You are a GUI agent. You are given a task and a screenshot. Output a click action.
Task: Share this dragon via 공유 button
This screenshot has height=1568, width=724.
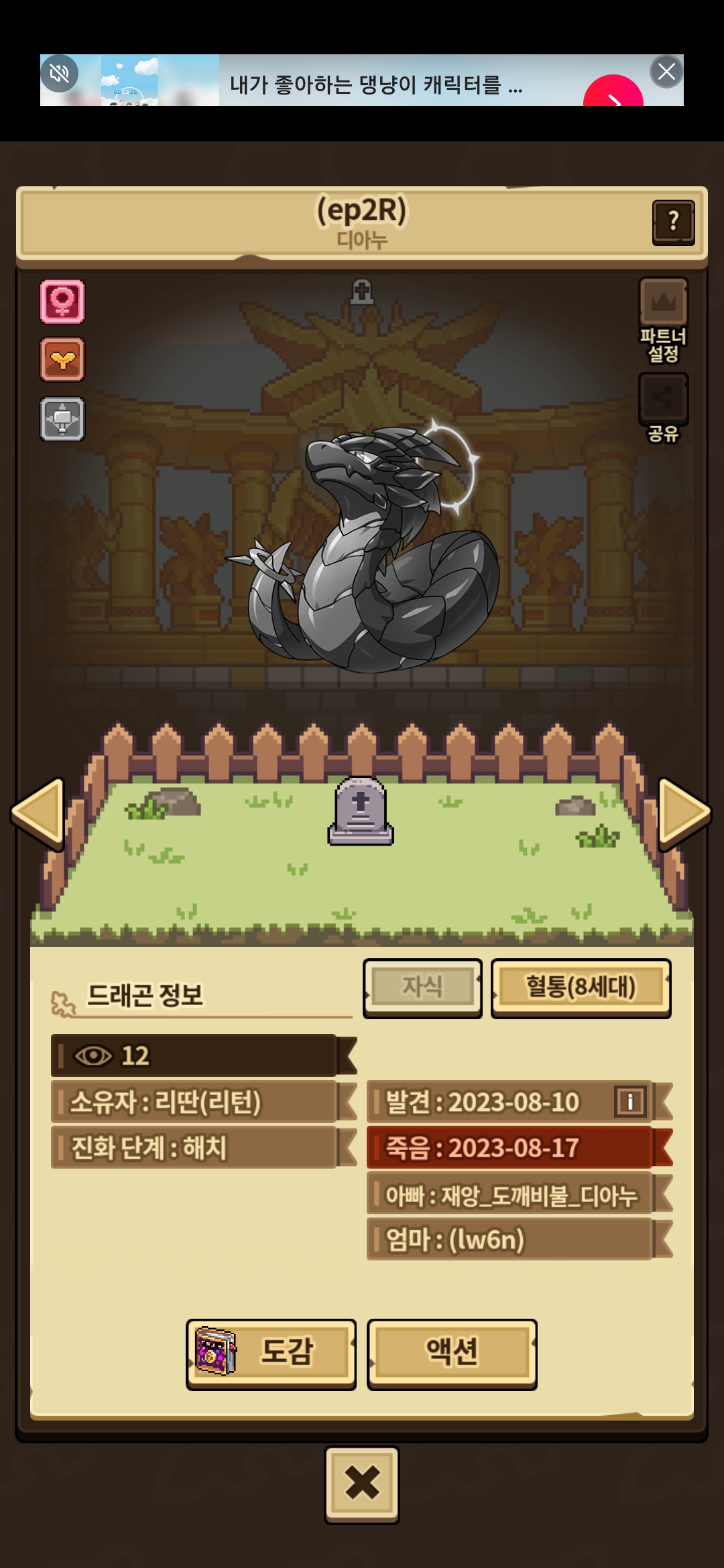point(664,398)
